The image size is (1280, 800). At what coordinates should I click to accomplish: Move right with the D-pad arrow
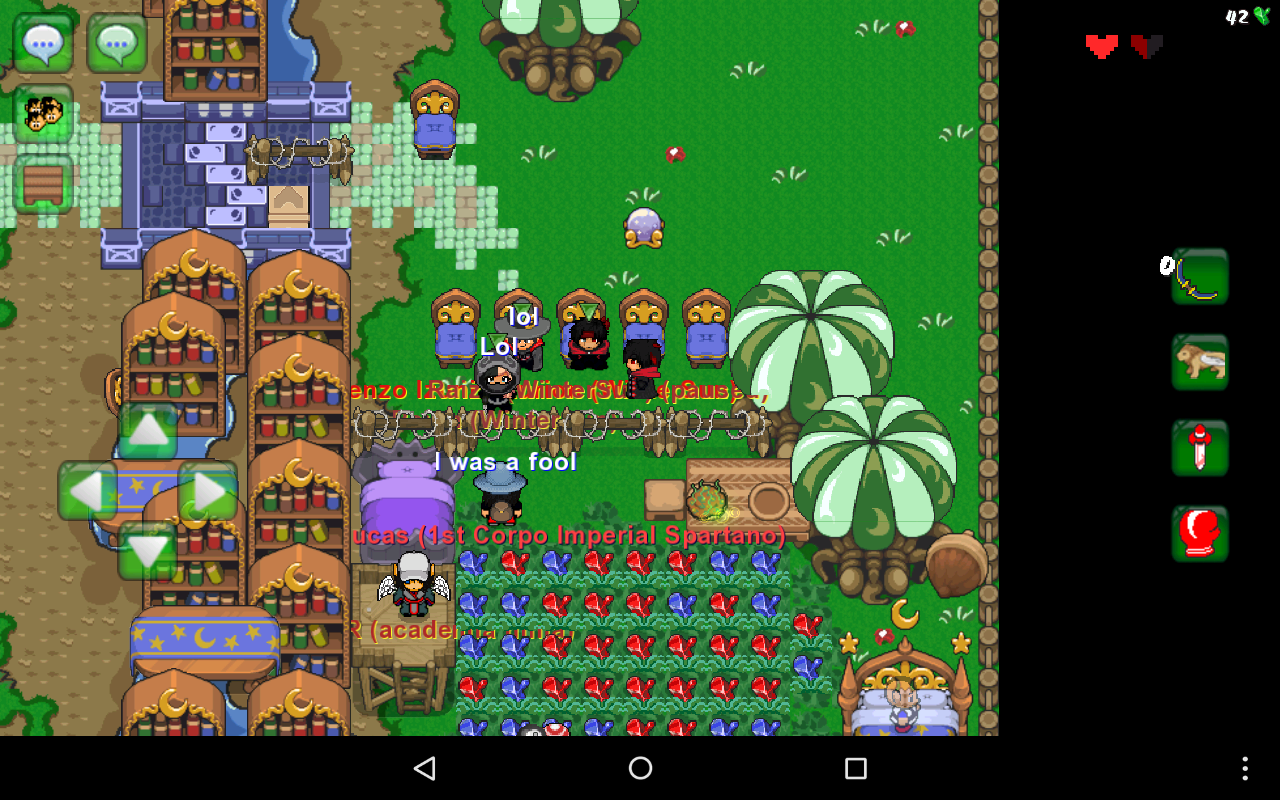pos(208,491)
